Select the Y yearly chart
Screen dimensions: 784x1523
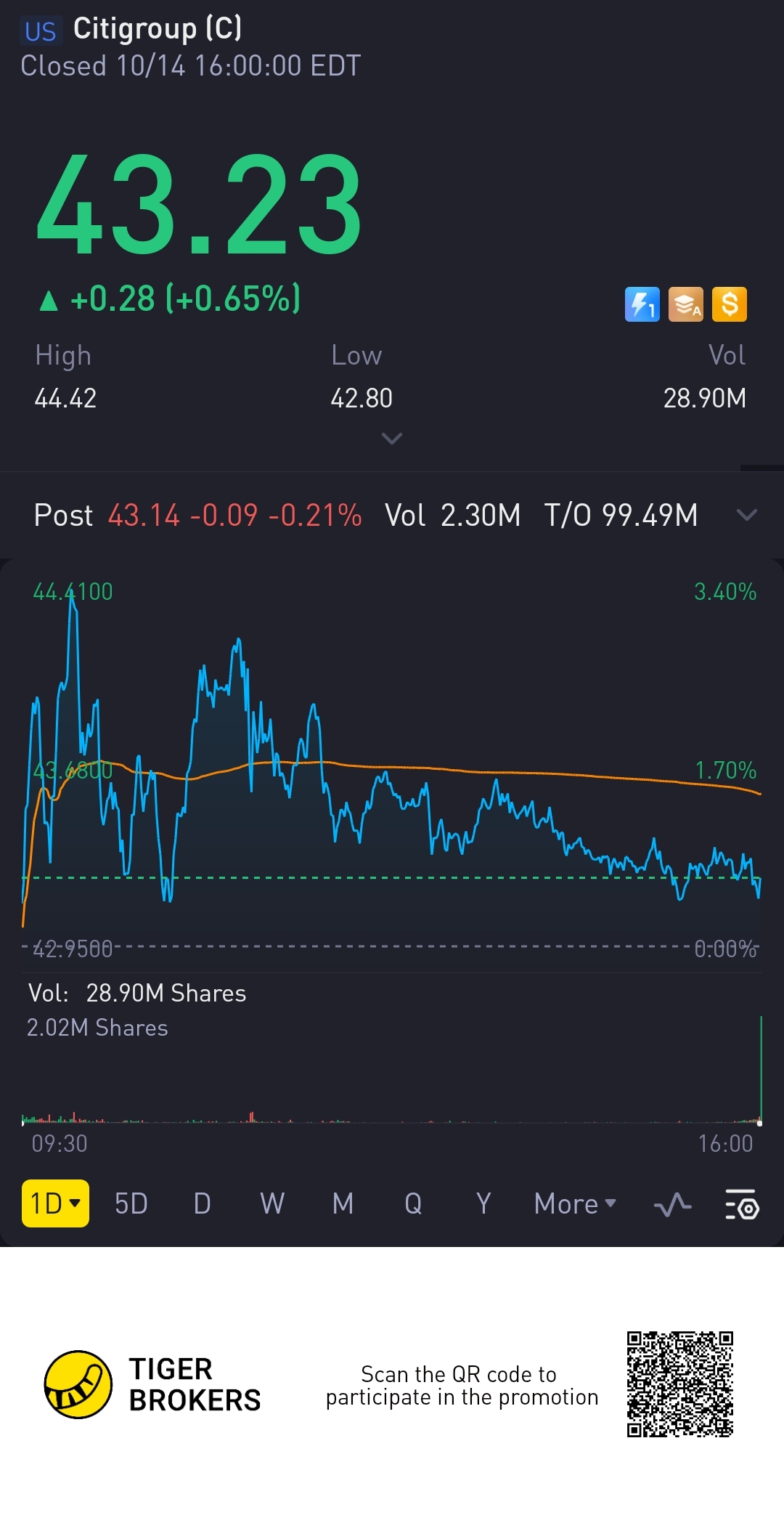[x=483, y=1203]
